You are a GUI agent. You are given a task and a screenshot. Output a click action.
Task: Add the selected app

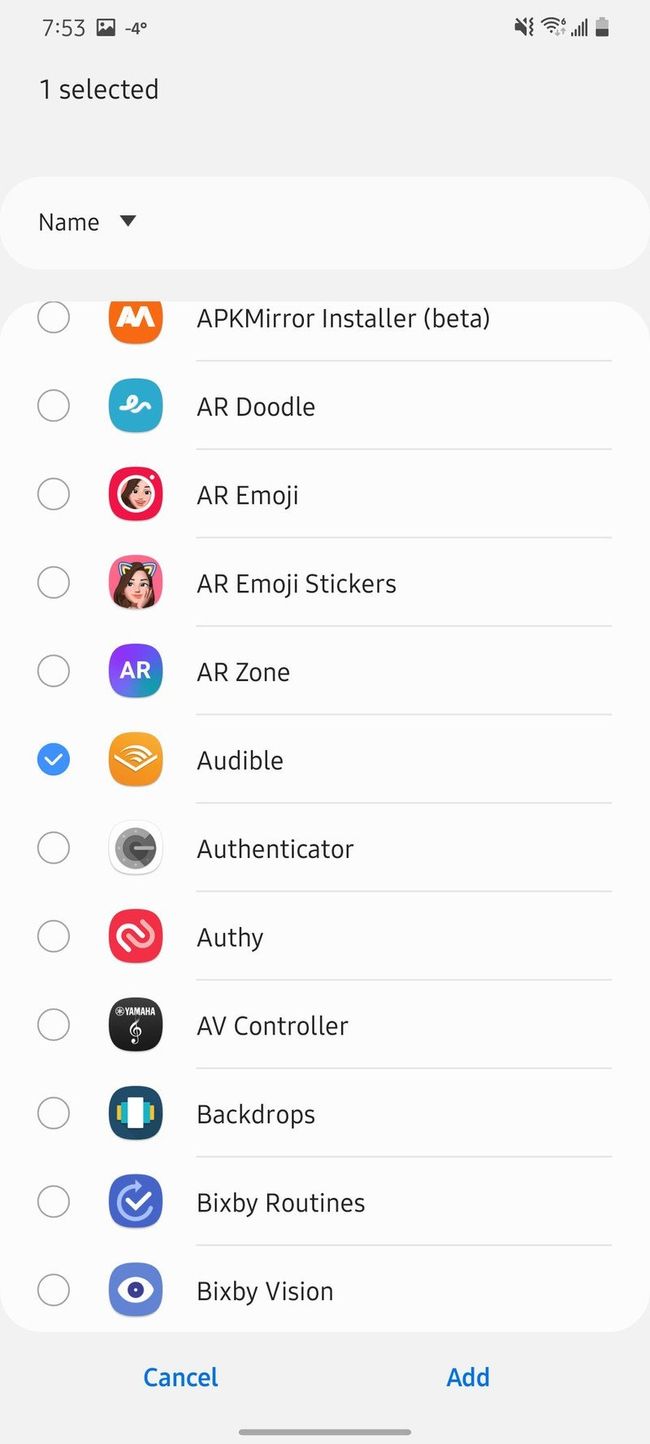[x=467, y=1377]
